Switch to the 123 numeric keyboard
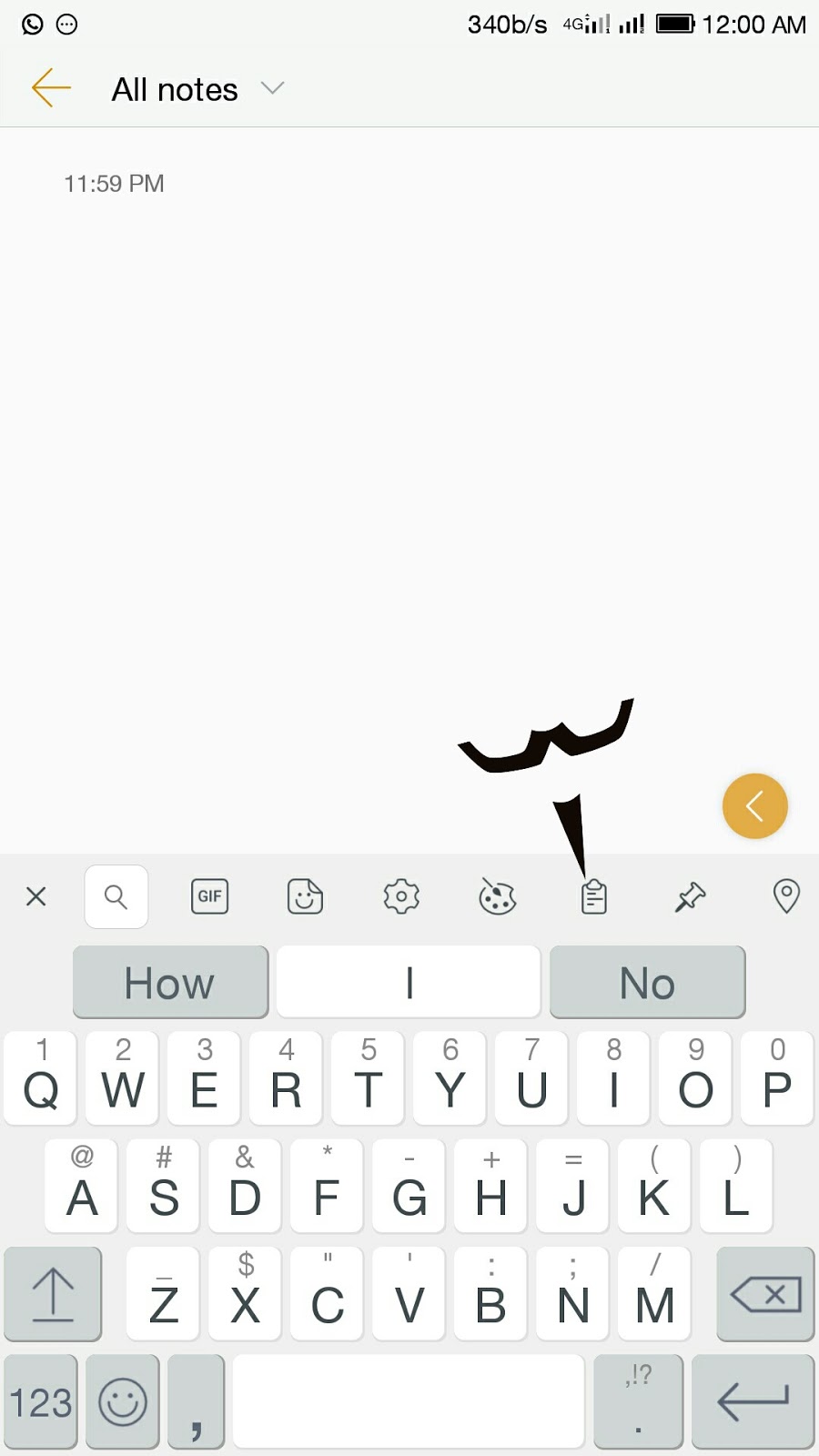The image size is (819, 1456). (x=41, y=1401)
